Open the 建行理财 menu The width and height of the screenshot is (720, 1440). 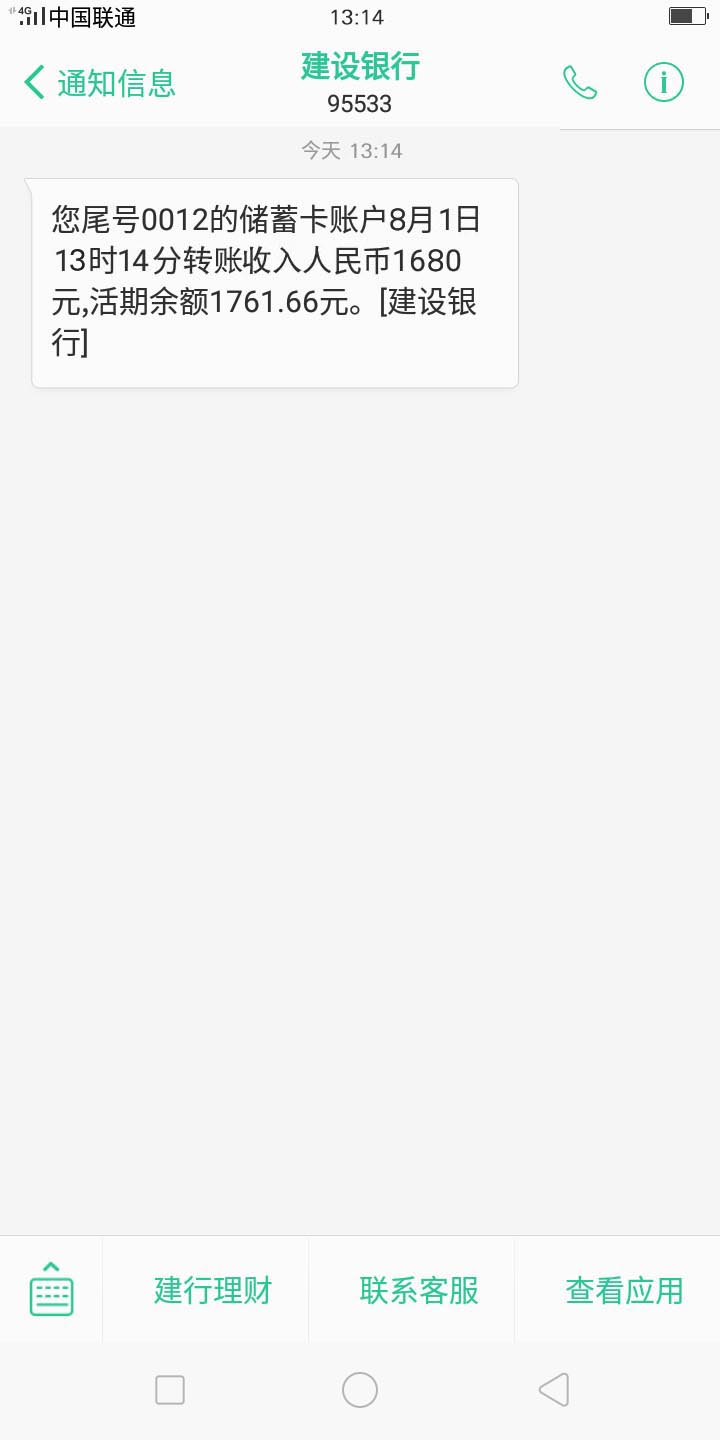pyautogui.click(x=213, y=1291)
